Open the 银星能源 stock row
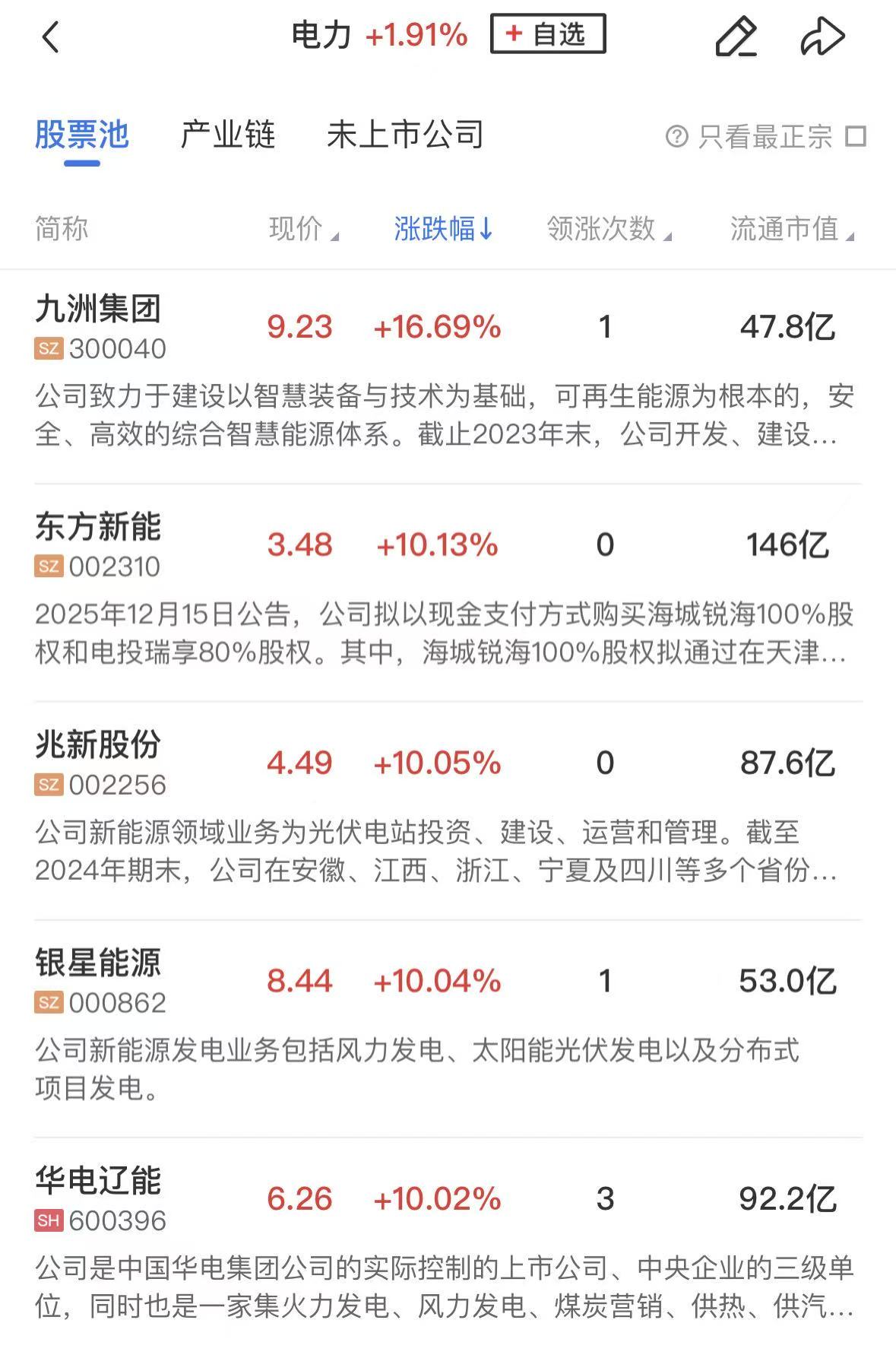Viewport: 896px width, 1355px height. 99,963
